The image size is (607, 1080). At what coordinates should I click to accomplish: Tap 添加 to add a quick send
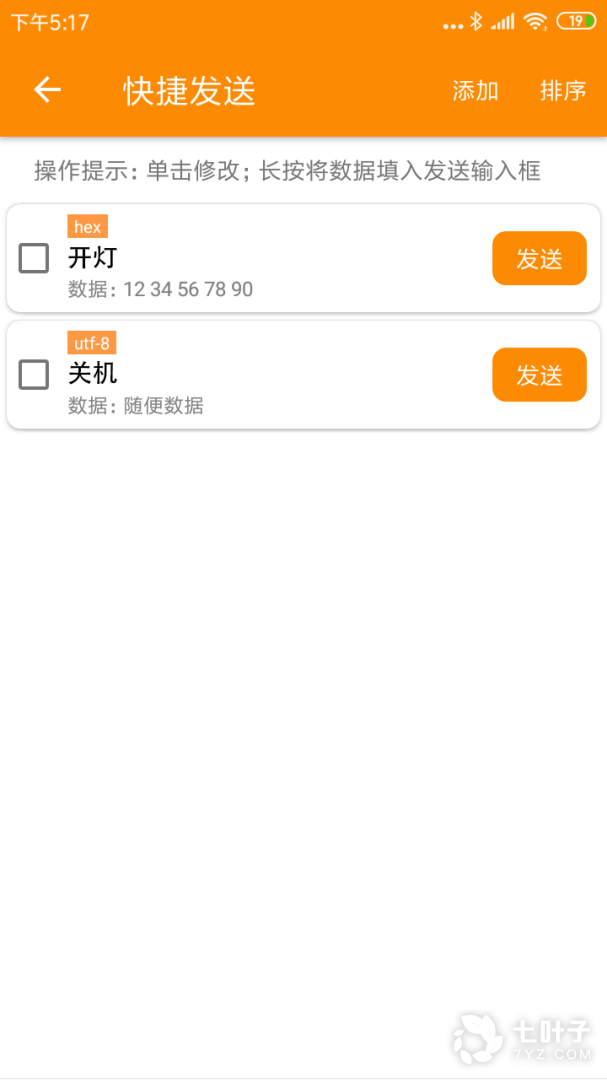(475, 90)
